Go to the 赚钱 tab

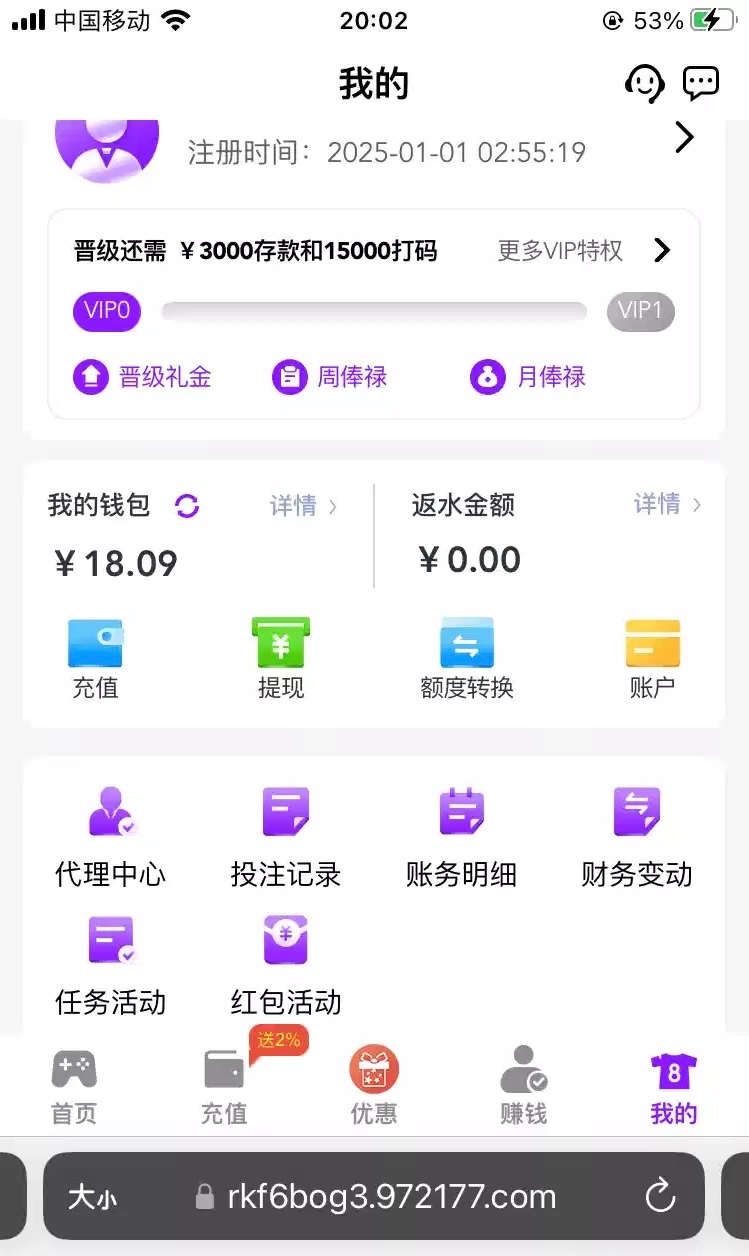(524, 1086)
